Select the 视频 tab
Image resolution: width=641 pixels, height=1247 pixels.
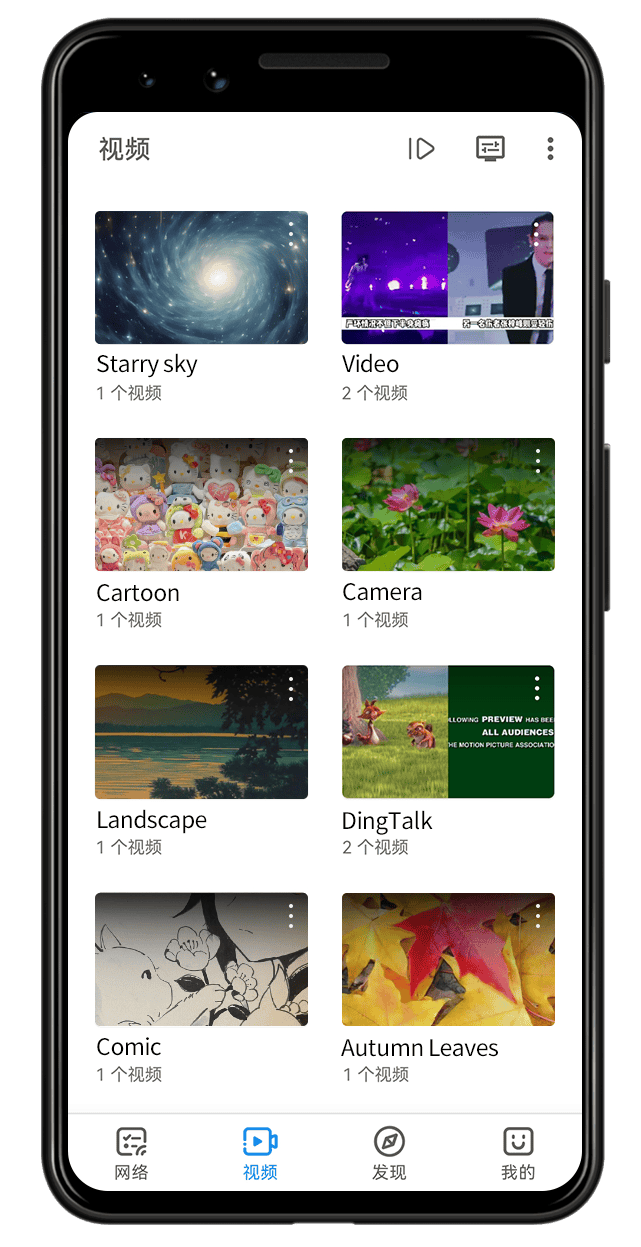(x=260, y=1153)
